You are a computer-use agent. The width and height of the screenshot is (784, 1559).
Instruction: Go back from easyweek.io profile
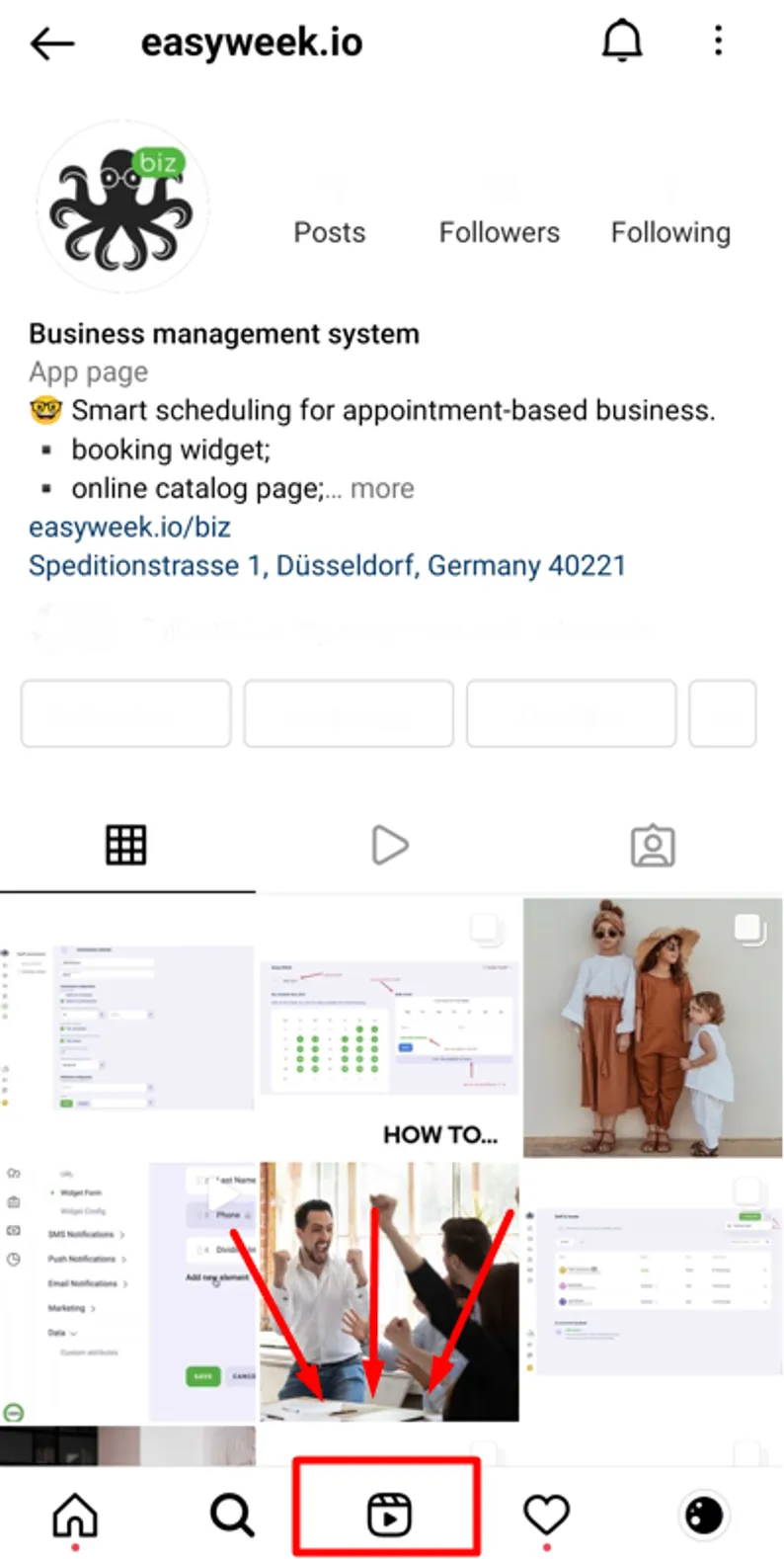click(x=52, y=42)
